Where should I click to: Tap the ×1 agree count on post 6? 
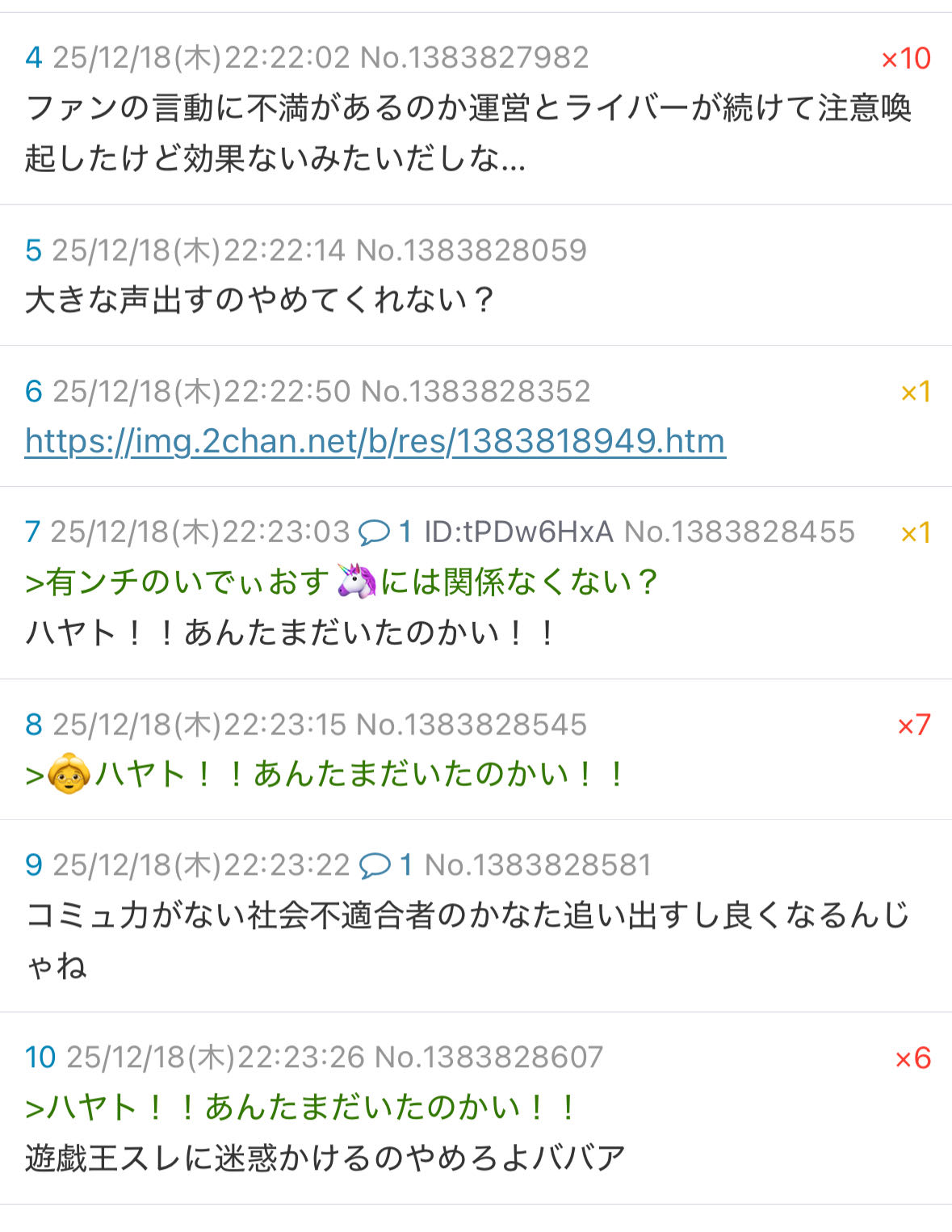tap(915, 392)
